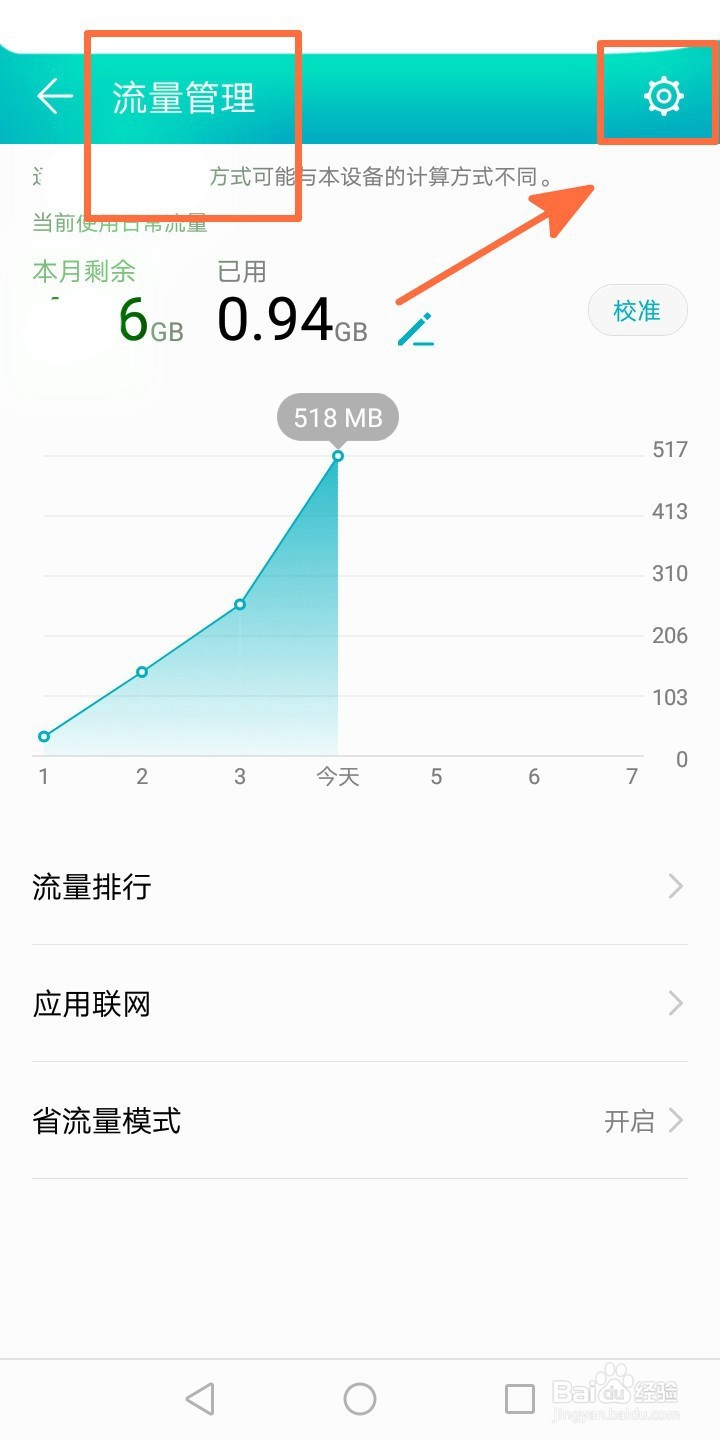Open 流量排行 data ranking
The width and height of the screenshot is (720, 1440).
(360, 887)
